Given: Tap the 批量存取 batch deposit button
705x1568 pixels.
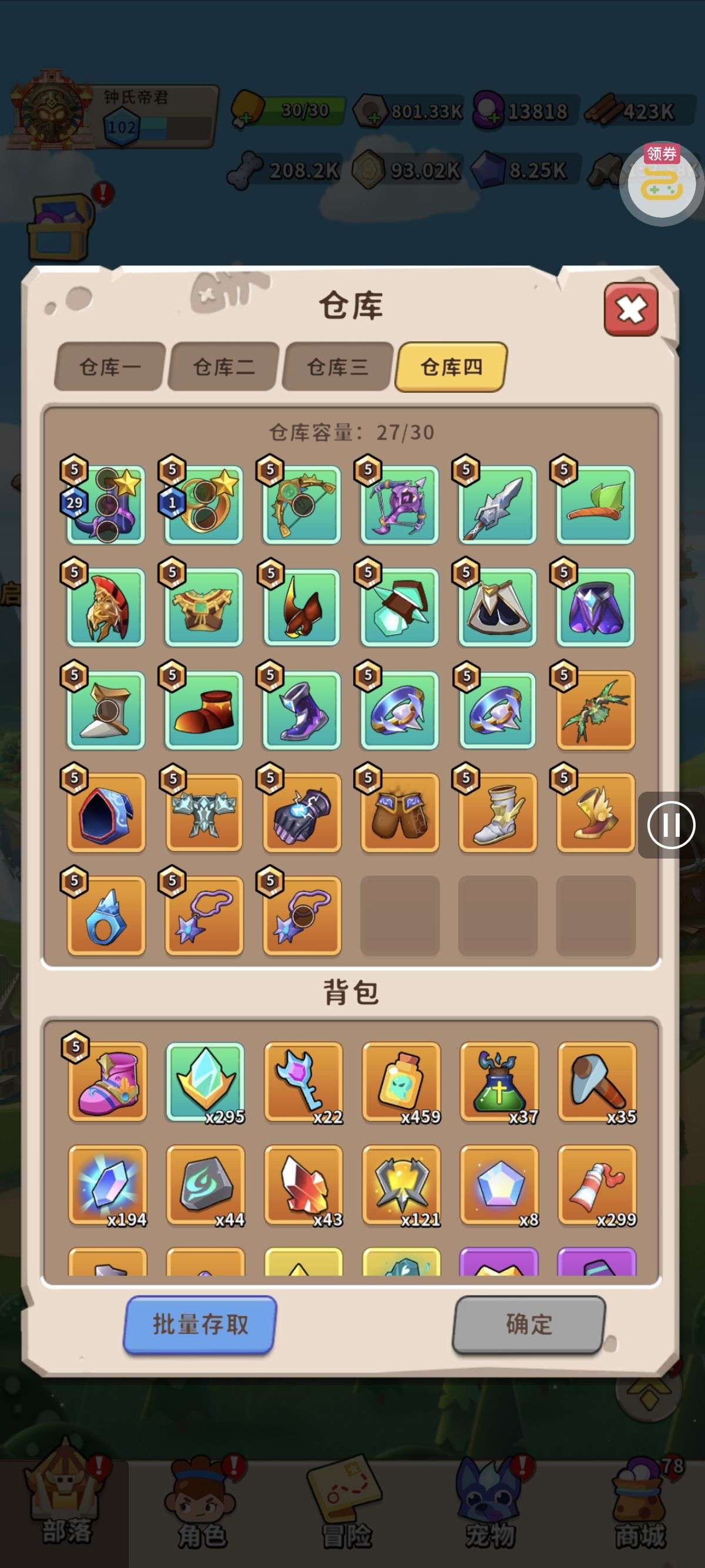Looking at the screenshot, I should pyautogui.click(x=200, y=1324).
